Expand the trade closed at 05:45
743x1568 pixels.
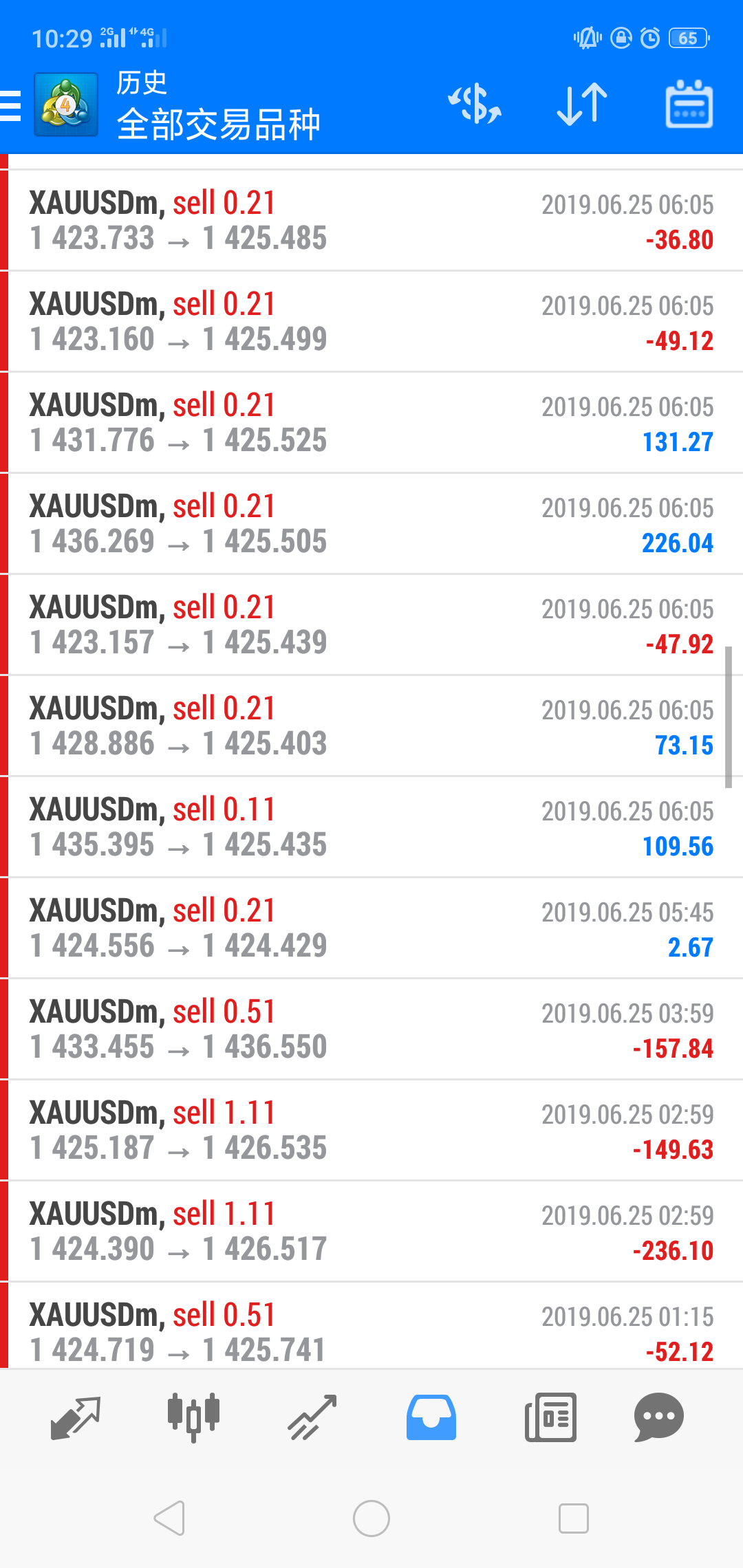pyautogui.click(x=371, y=928)
